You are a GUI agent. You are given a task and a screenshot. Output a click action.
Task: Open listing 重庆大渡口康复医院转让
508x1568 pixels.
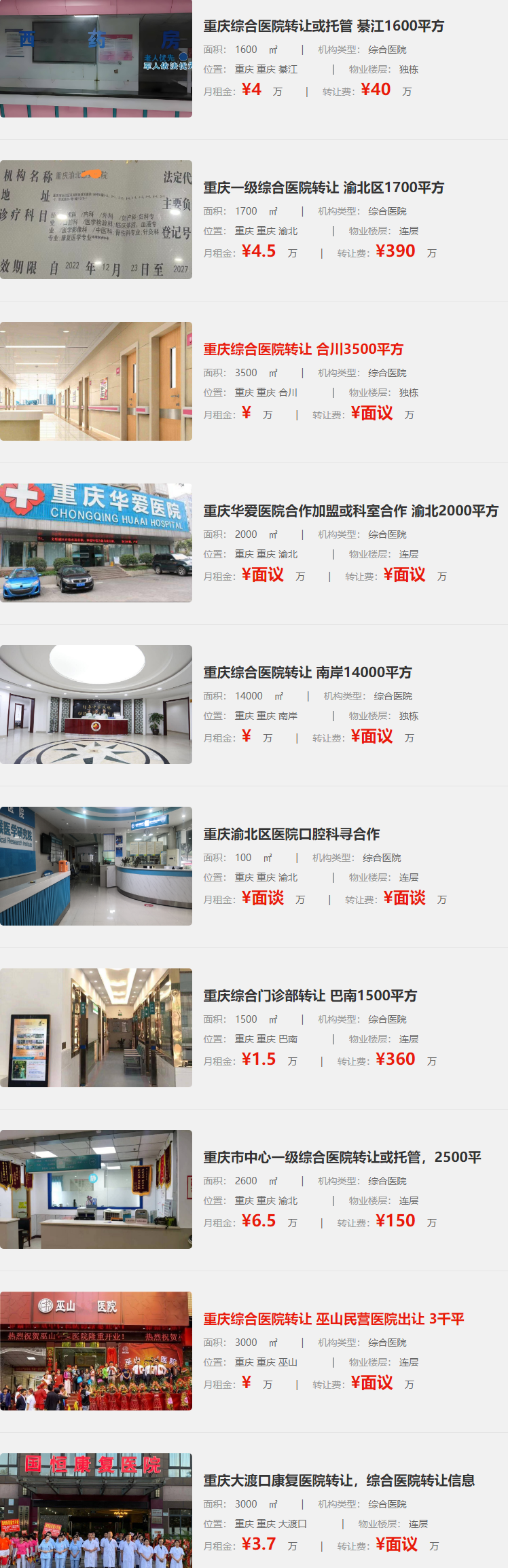[x=338, y=1480]
